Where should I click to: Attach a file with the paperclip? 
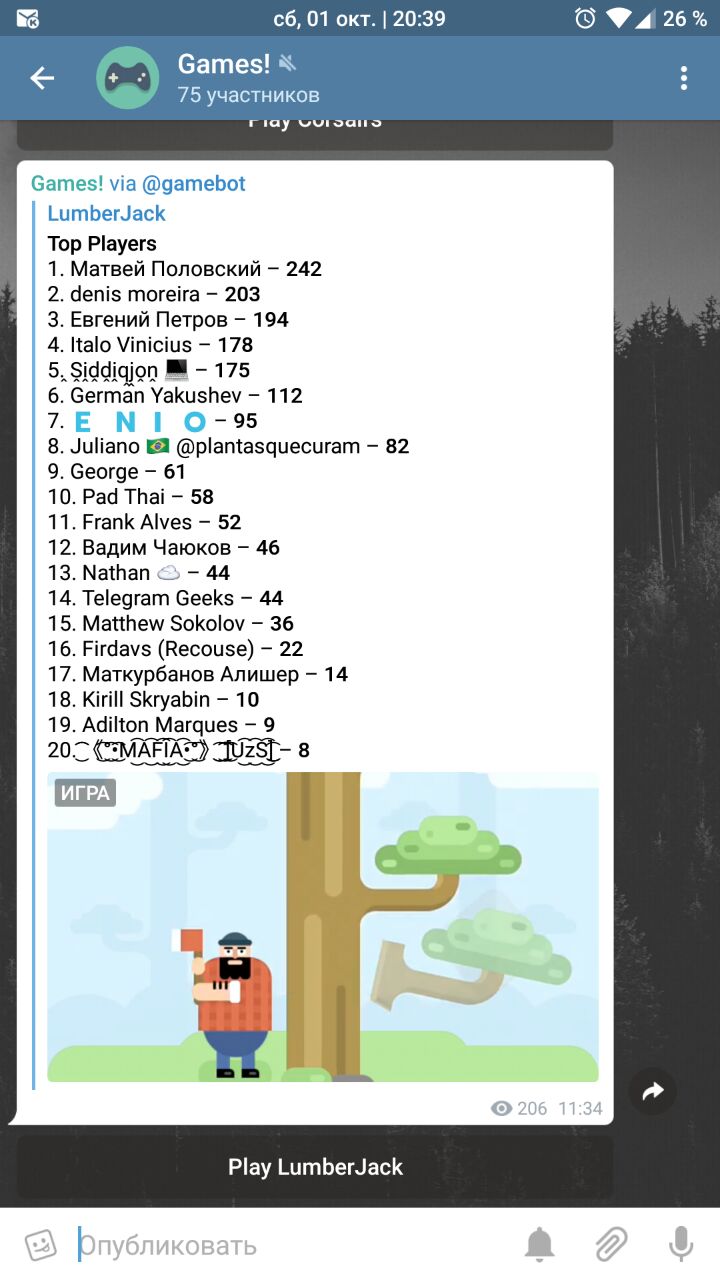pos(610,1245)
